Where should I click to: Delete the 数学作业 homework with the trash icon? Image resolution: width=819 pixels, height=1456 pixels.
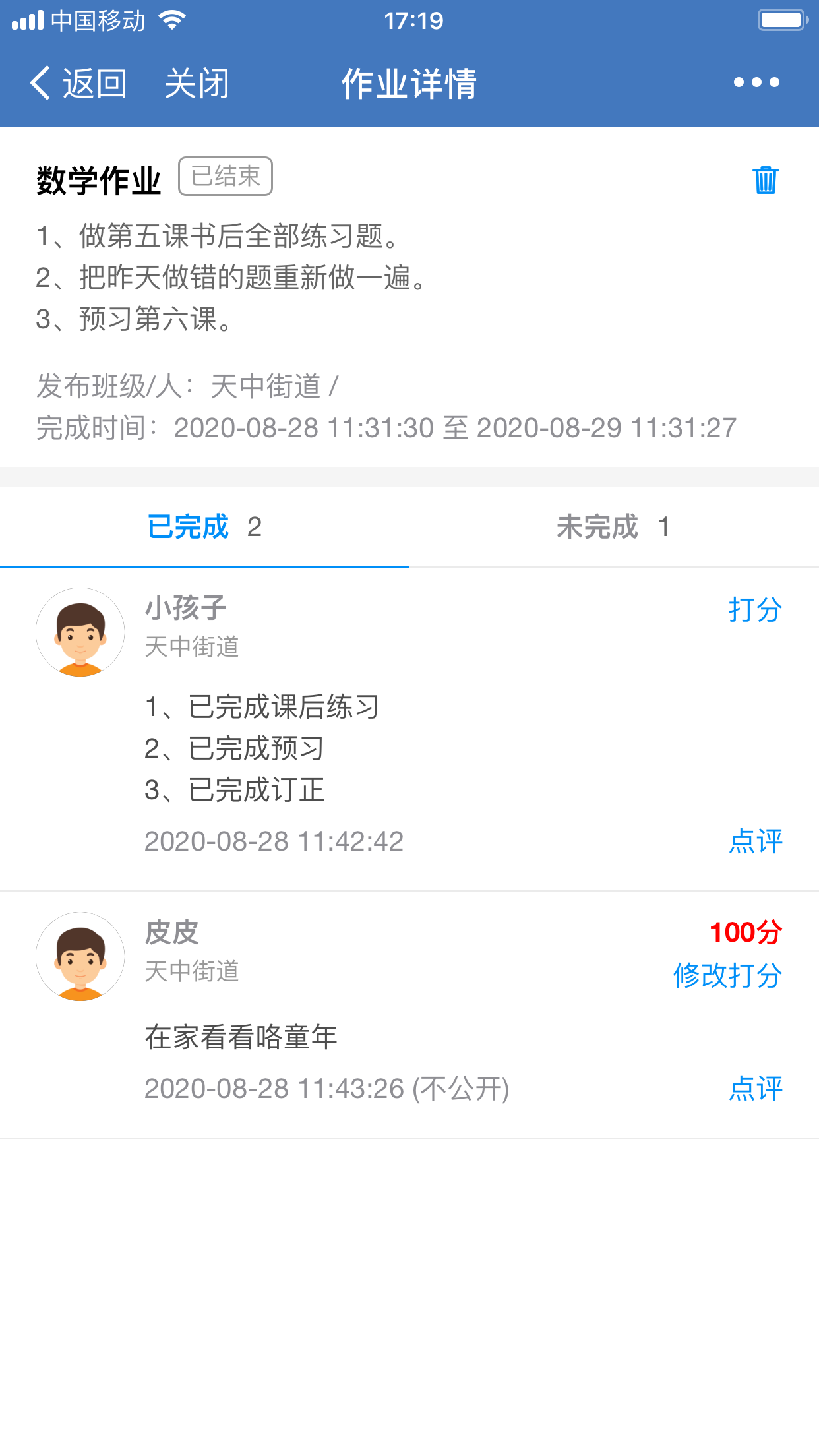pos(766,179)
